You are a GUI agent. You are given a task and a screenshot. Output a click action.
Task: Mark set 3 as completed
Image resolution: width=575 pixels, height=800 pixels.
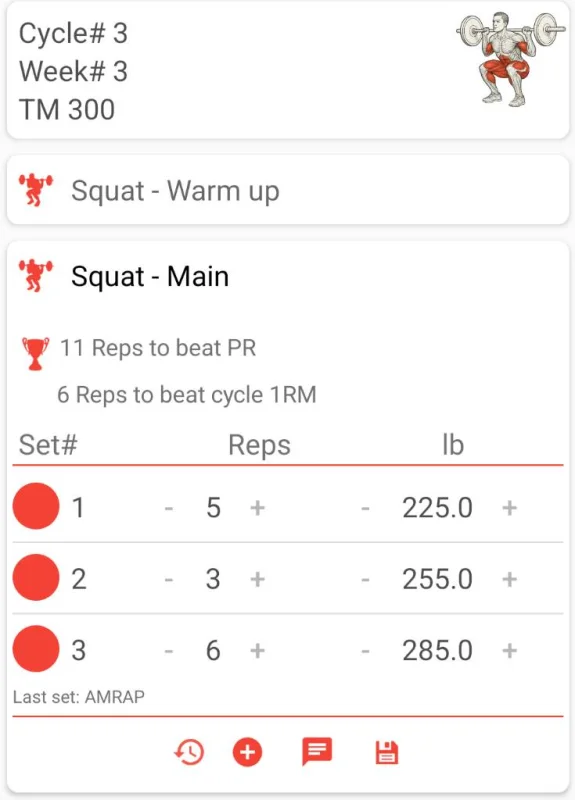(36, 649)
